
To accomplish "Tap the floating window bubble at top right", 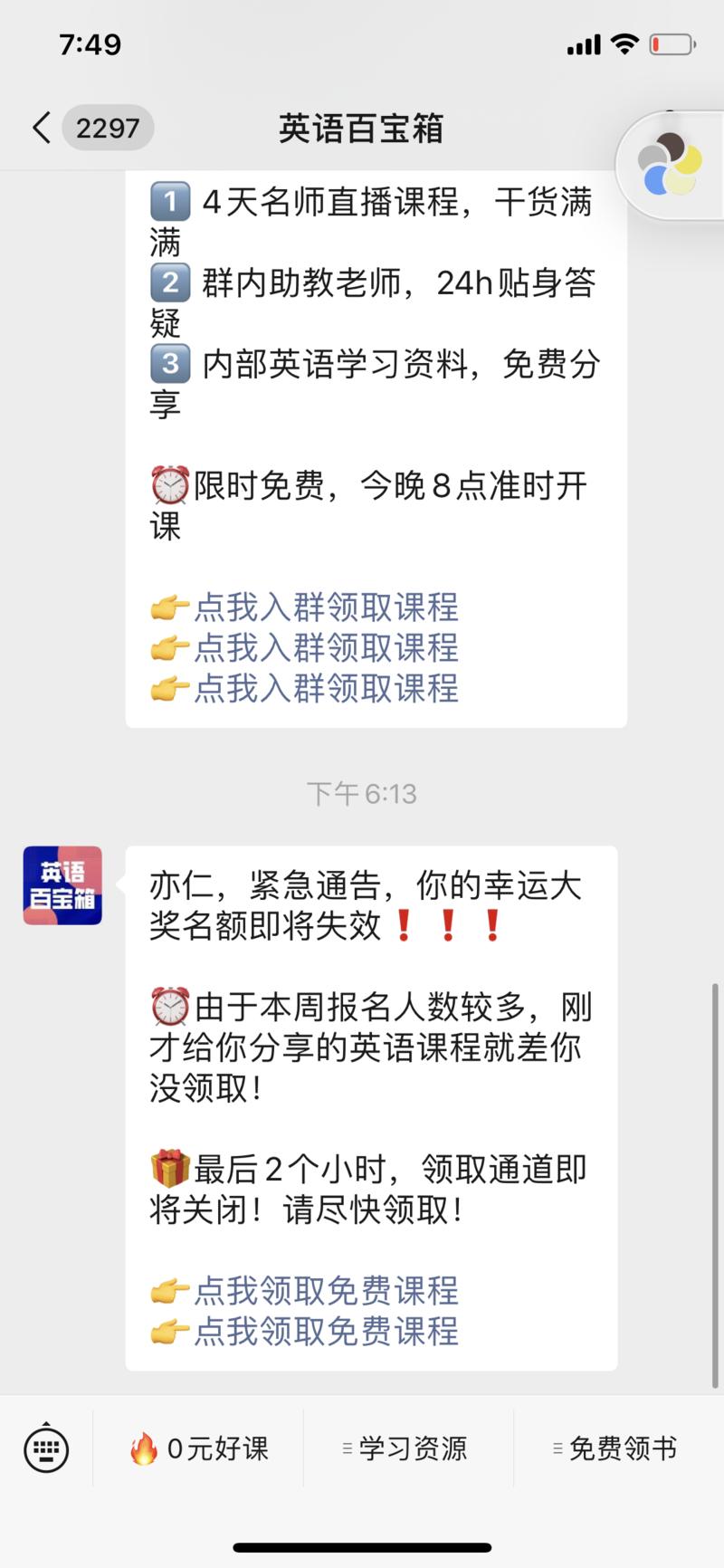I will pos(672,163).
